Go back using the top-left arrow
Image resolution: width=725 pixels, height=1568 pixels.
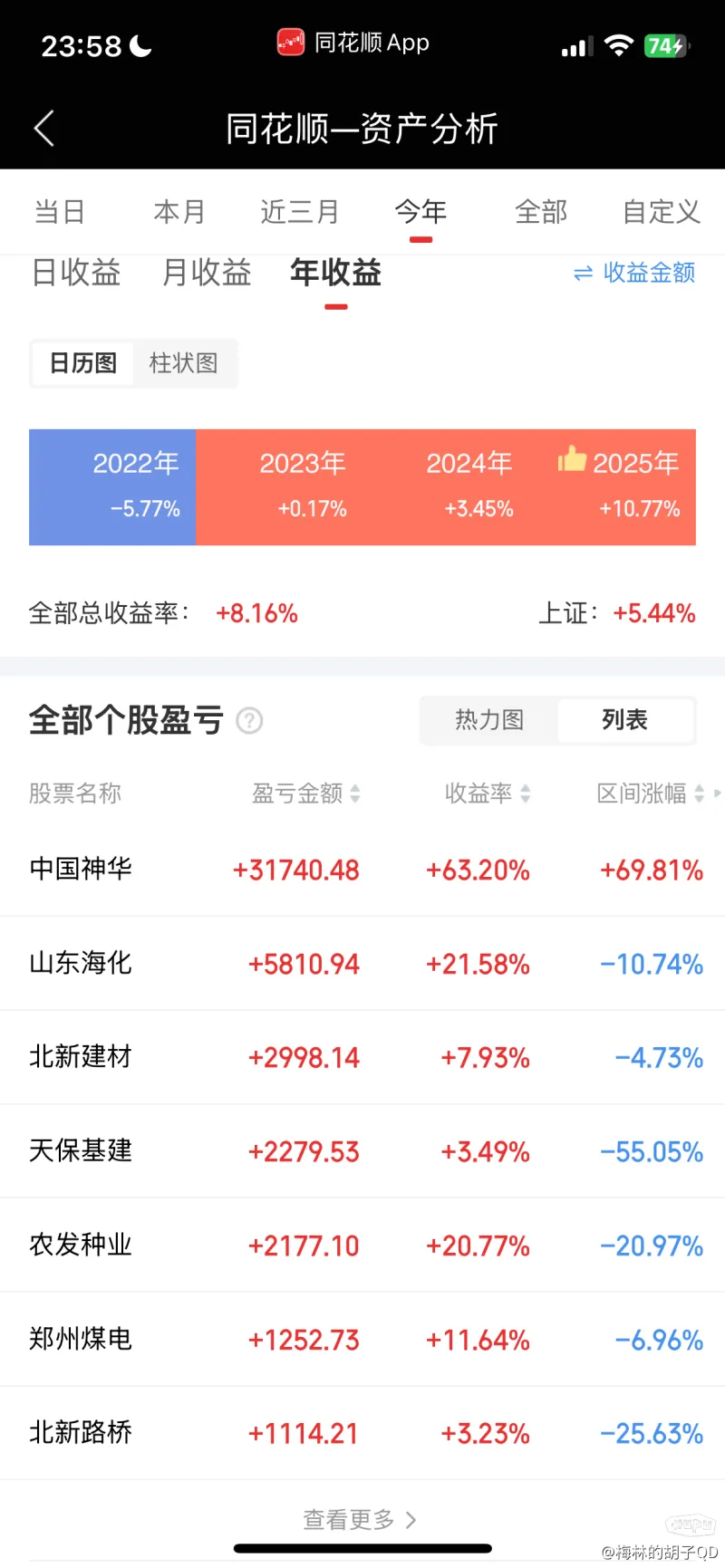[x=44, y=129]
